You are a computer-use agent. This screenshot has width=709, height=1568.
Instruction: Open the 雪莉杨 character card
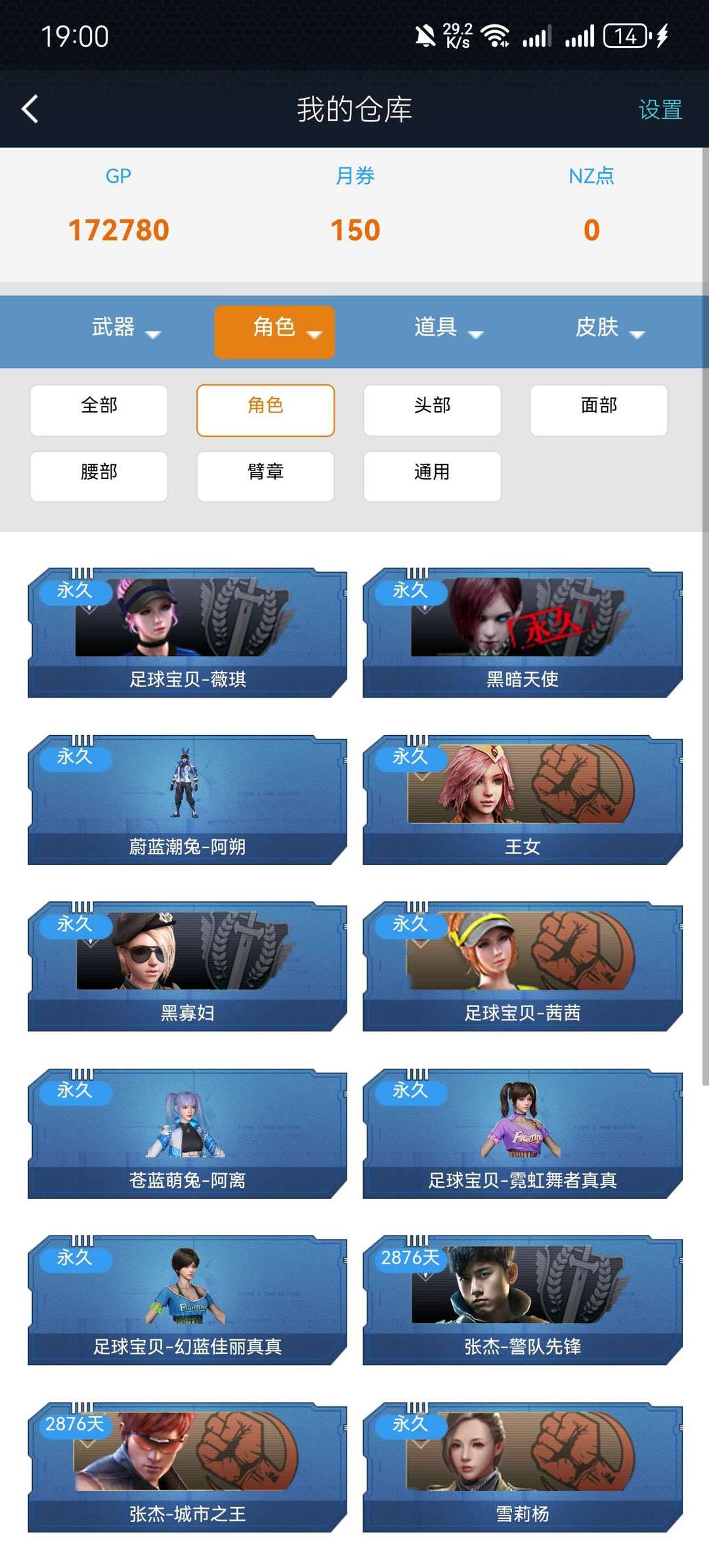pyautogui.click(x=523, y=1467)
